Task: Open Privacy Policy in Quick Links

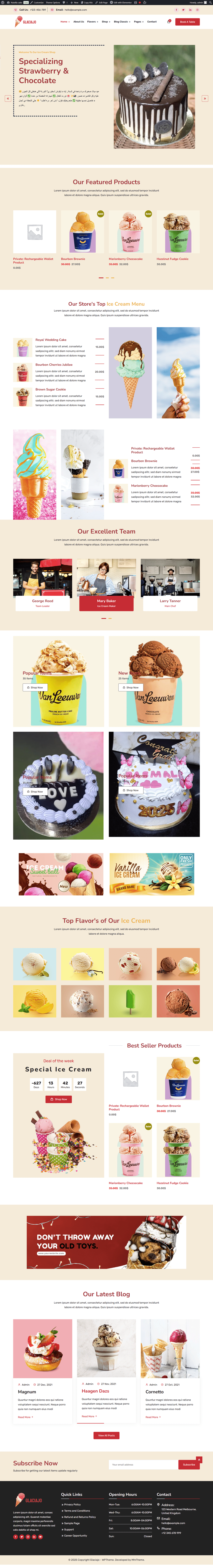Action: coord(72,1504)
